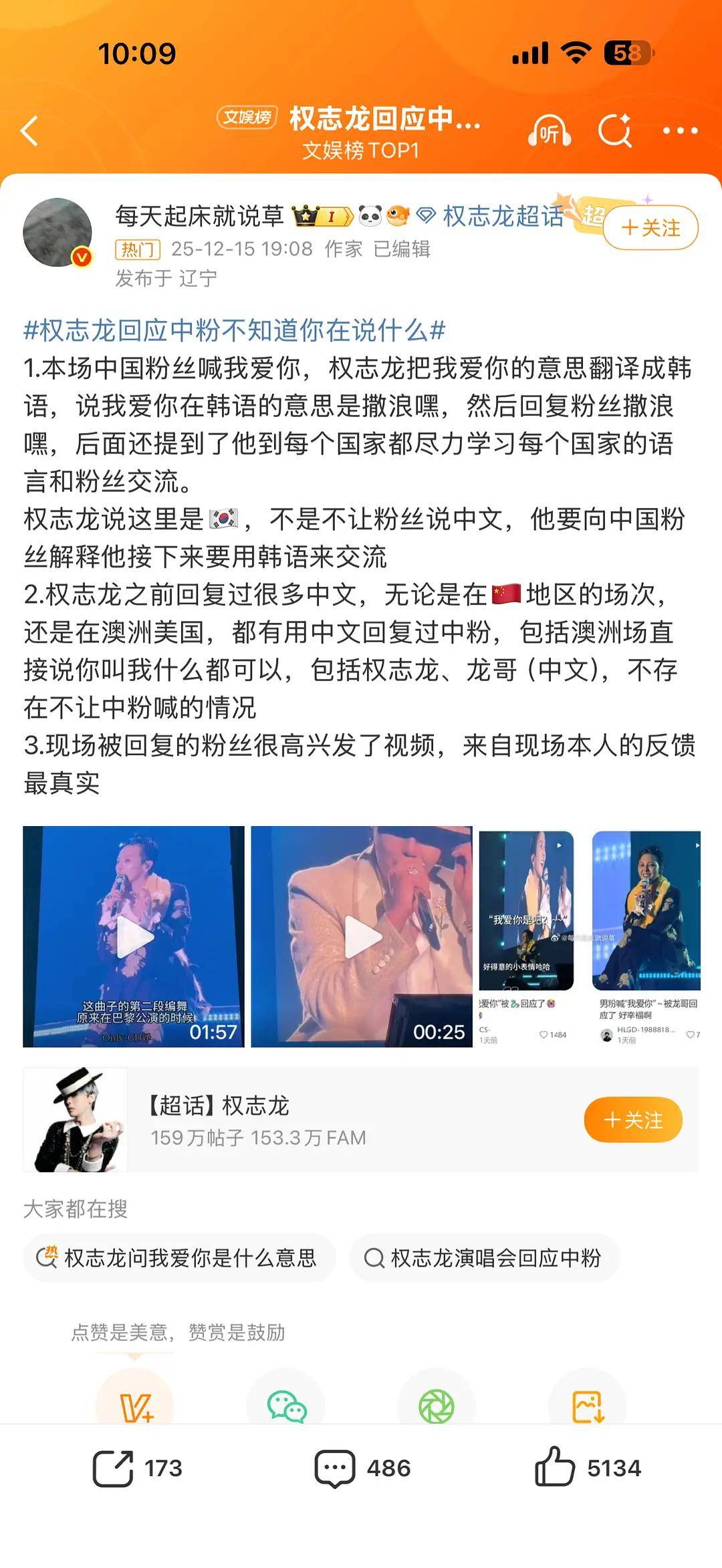Screen dimensions: 722x1568
Task: Open hashtag #权志龙回应中粉不知道你在说什么#
Action: 235,330
